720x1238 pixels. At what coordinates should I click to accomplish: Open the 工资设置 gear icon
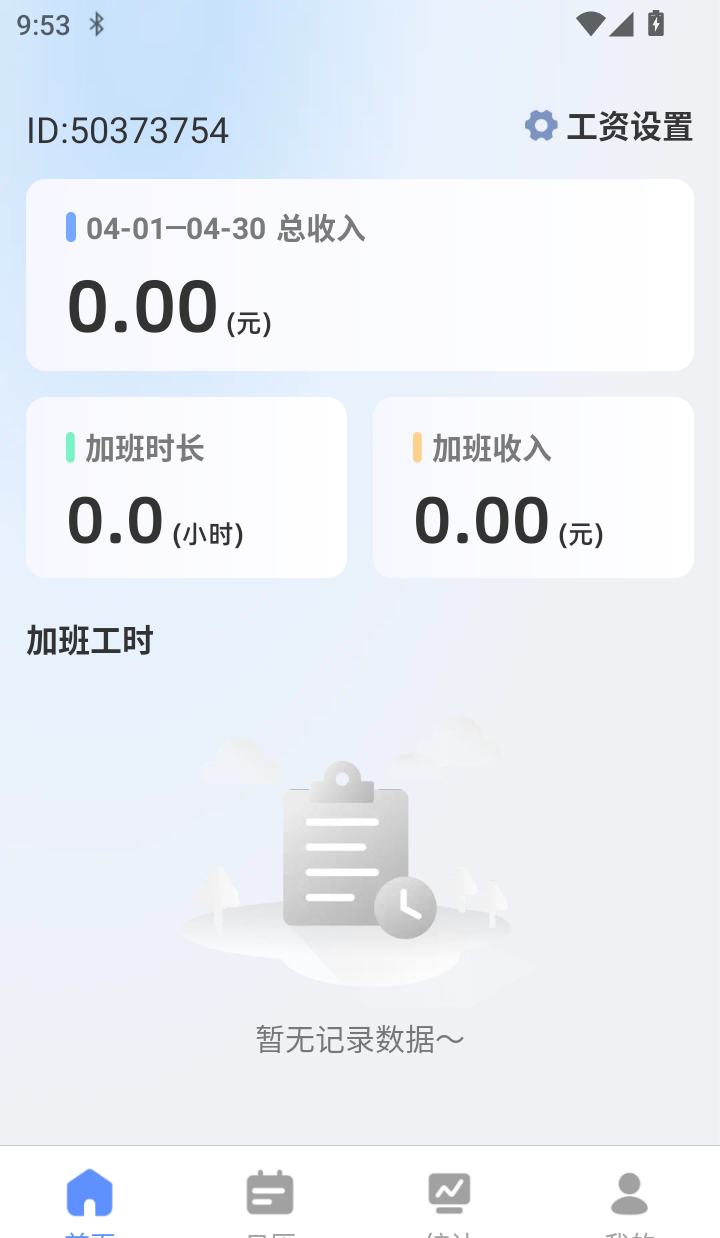[x=541, y=126]
